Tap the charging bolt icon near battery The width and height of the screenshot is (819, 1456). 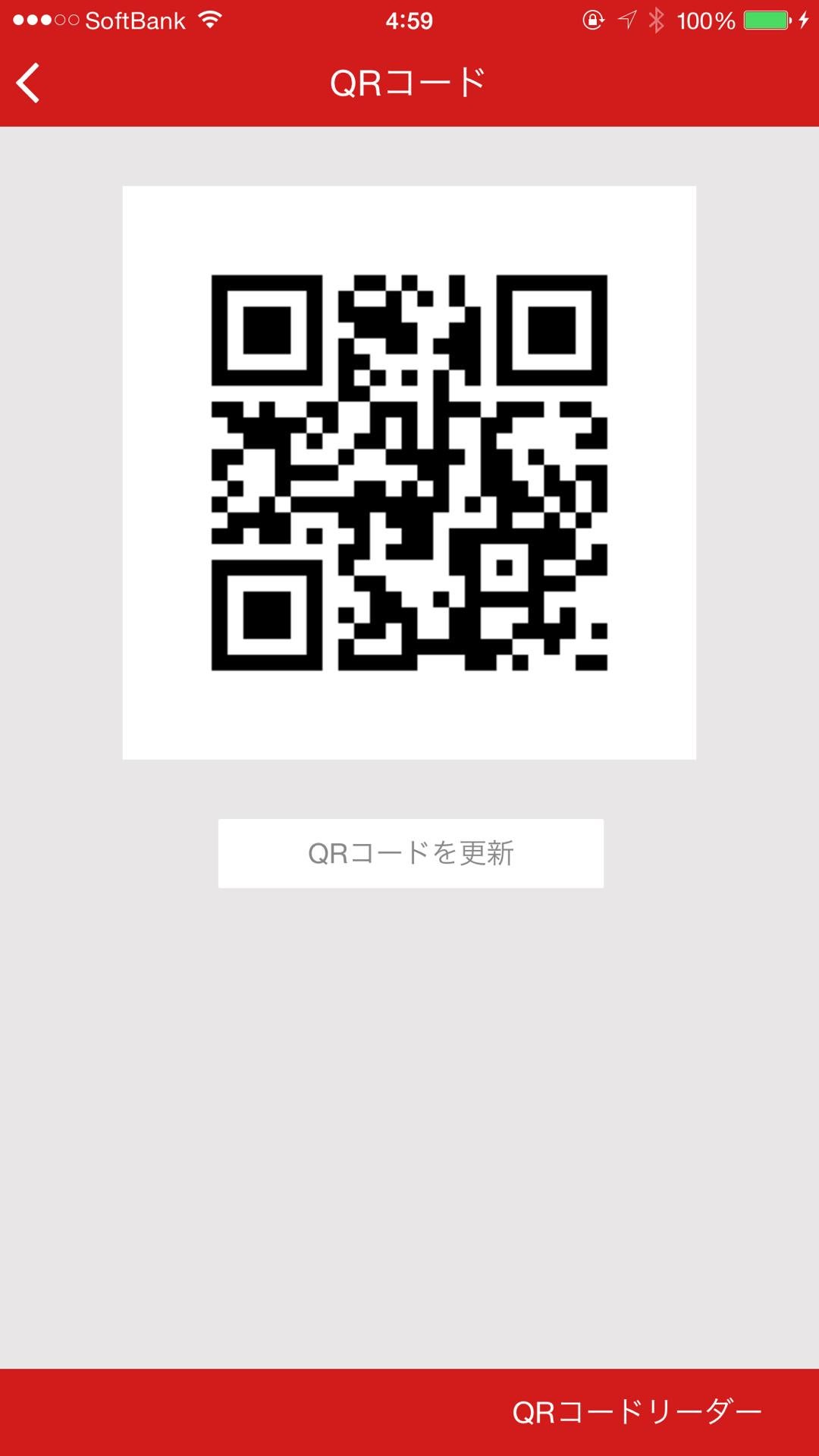click(805, 20)
